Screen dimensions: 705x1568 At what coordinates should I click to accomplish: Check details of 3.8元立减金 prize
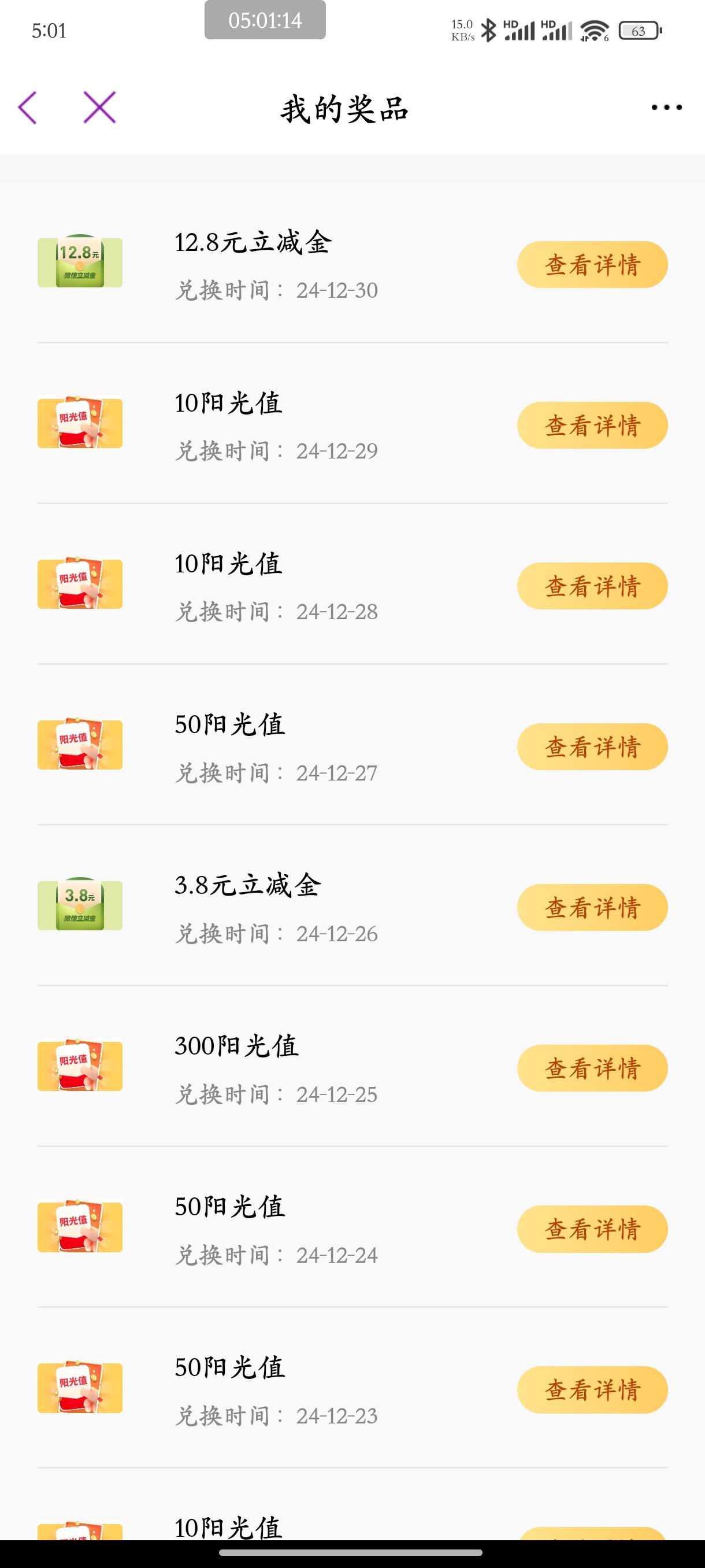coord(592,908)
